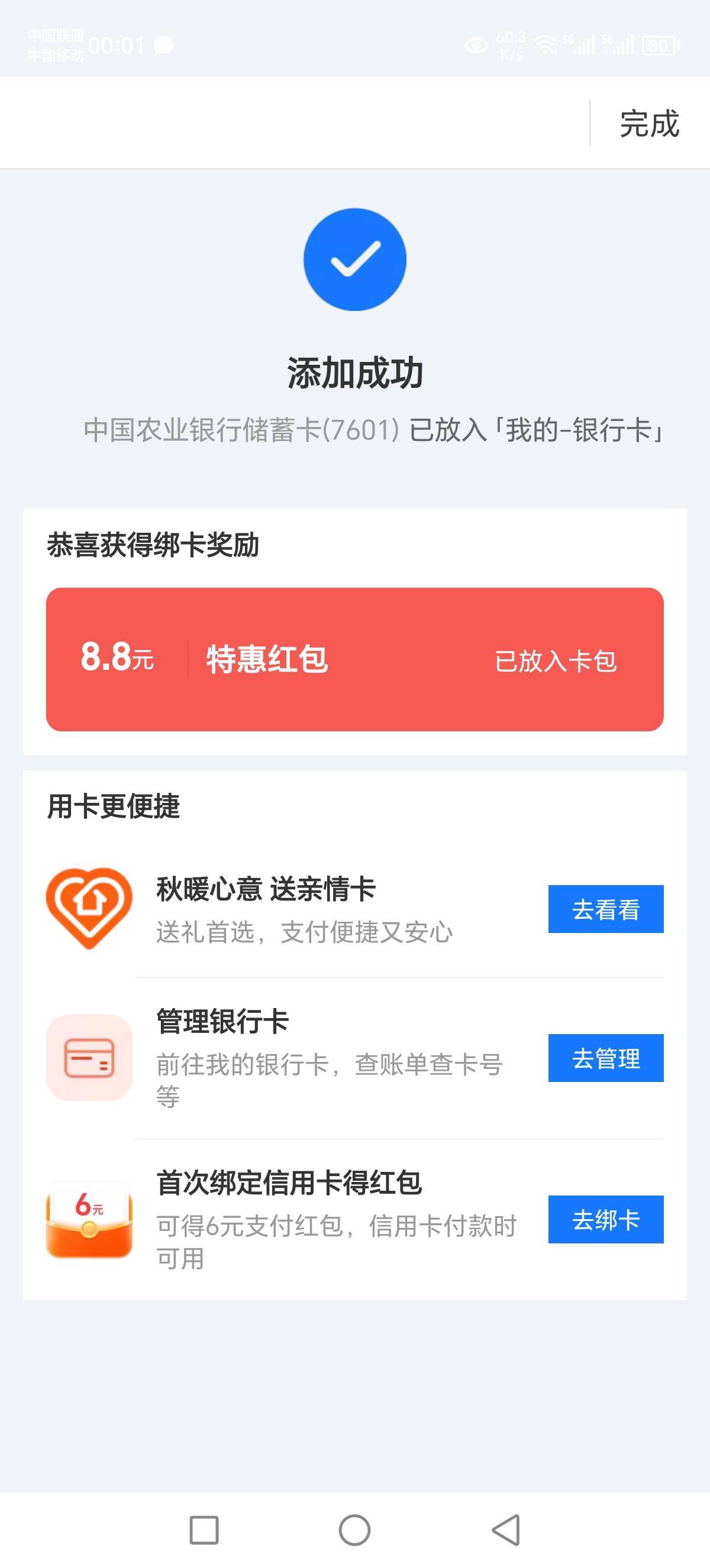
Task: Tap 完成 to finish adding card
Action: [648, 124]
